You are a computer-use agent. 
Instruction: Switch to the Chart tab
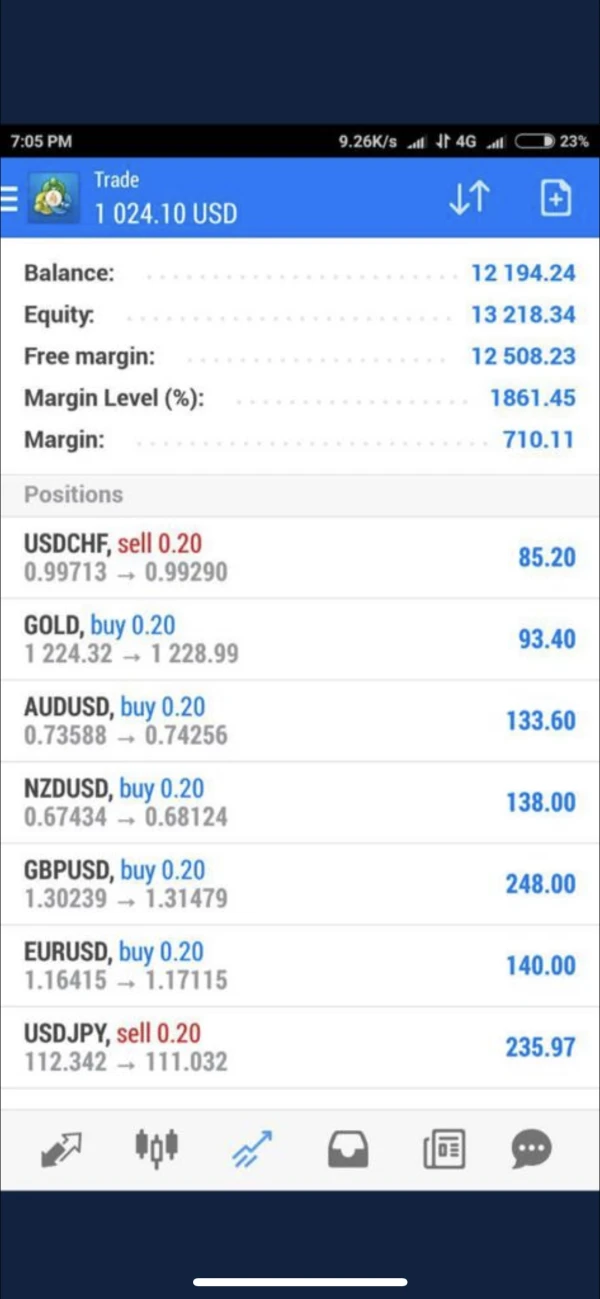pyautogui.click(x=156, y=1150)
